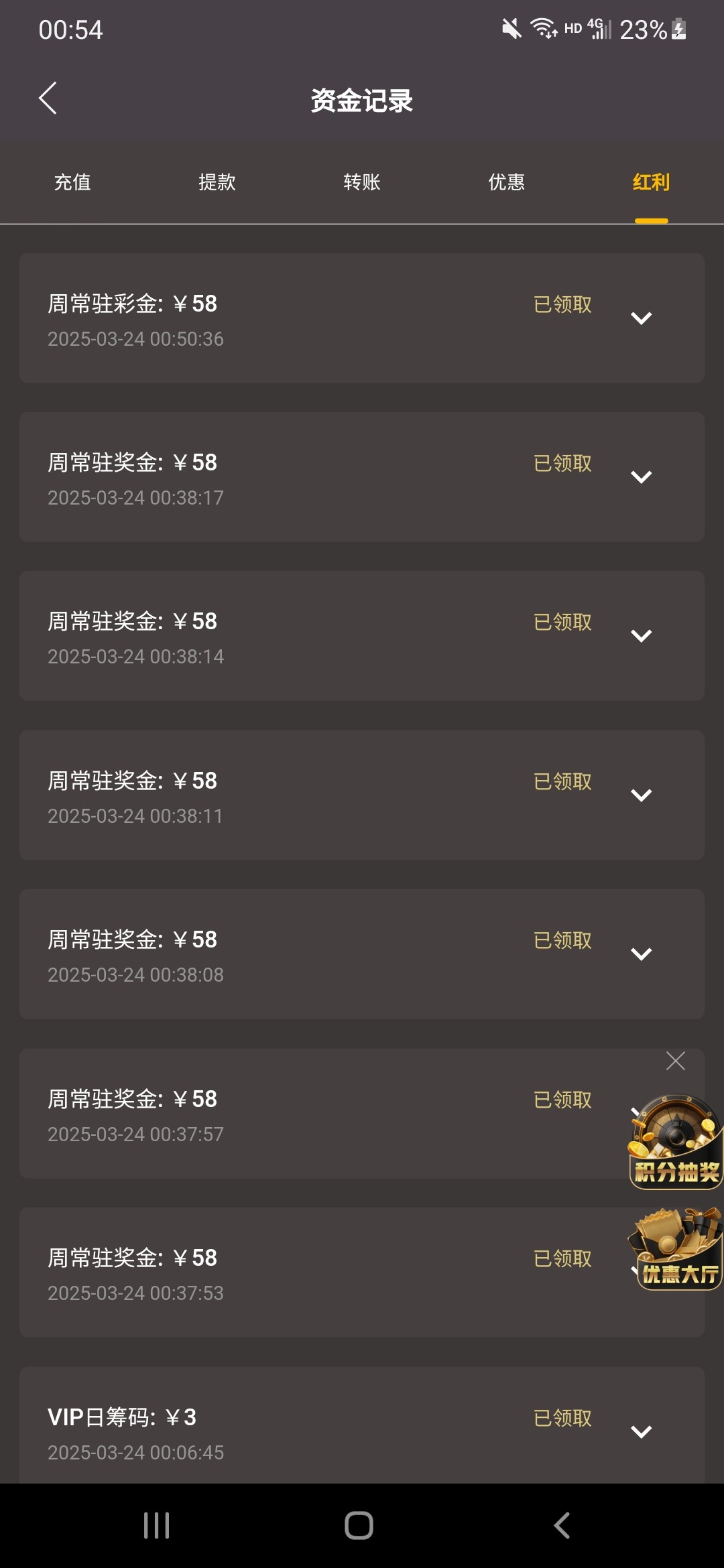The height and width of the screenshot is (1568, 724).
Task: Expand the VIP日筹码 record
Action: [x=642, y=1432]
